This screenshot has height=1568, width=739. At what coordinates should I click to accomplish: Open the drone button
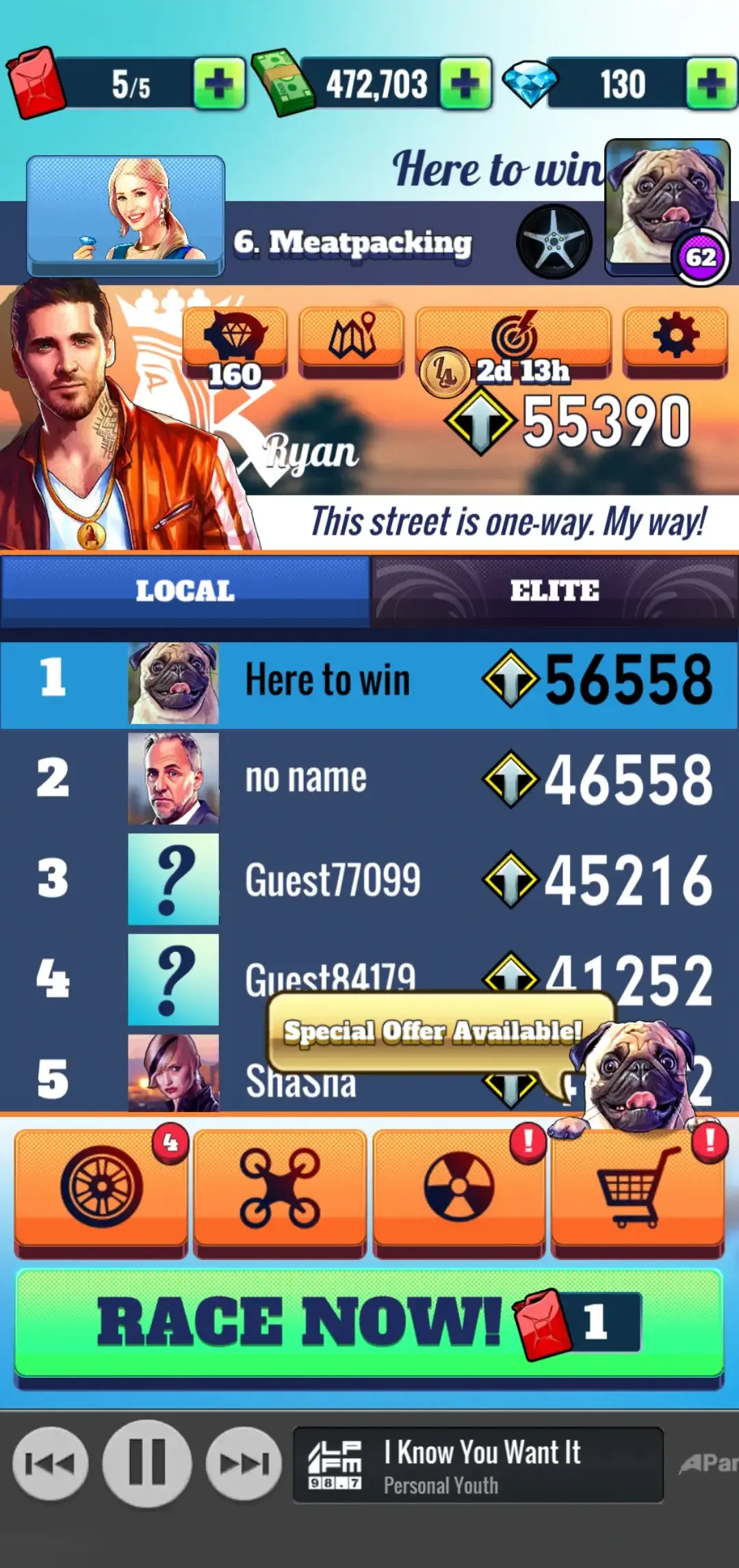[x=280, y=1187]
